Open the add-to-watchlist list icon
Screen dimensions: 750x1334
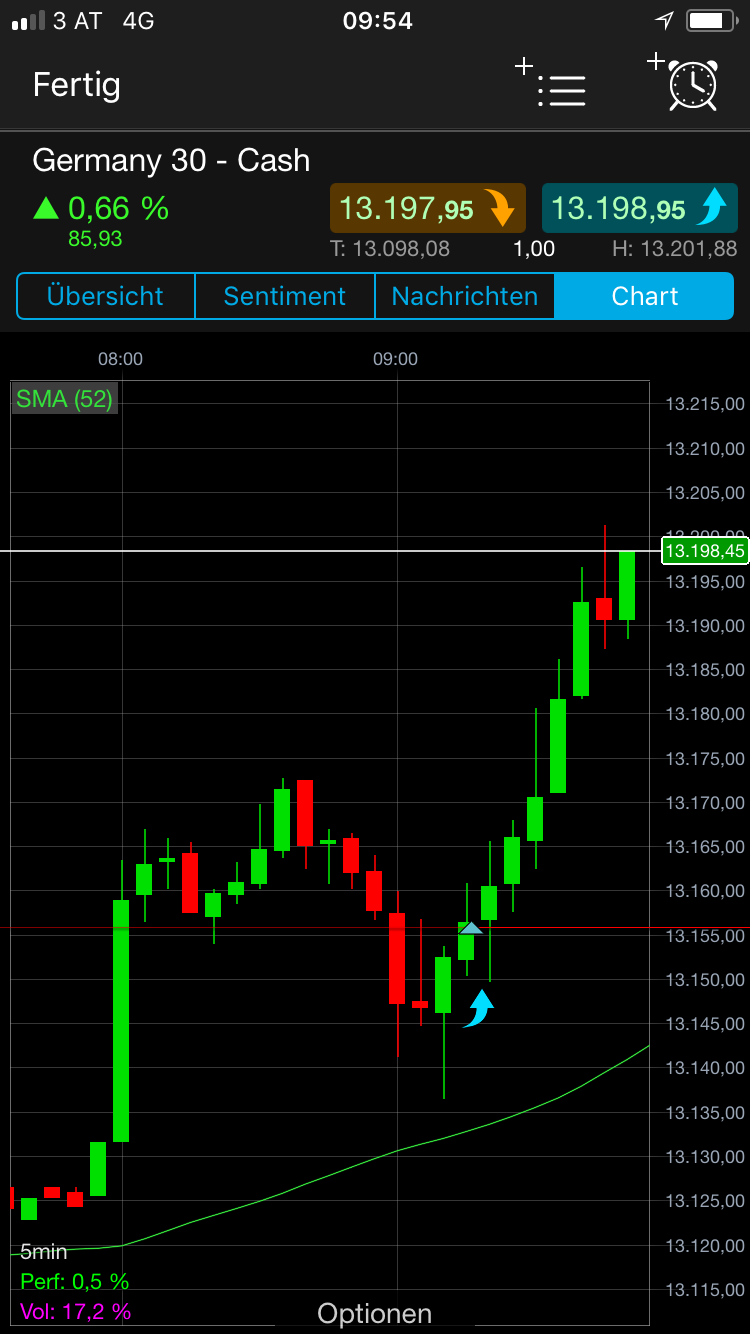point(562,88)
